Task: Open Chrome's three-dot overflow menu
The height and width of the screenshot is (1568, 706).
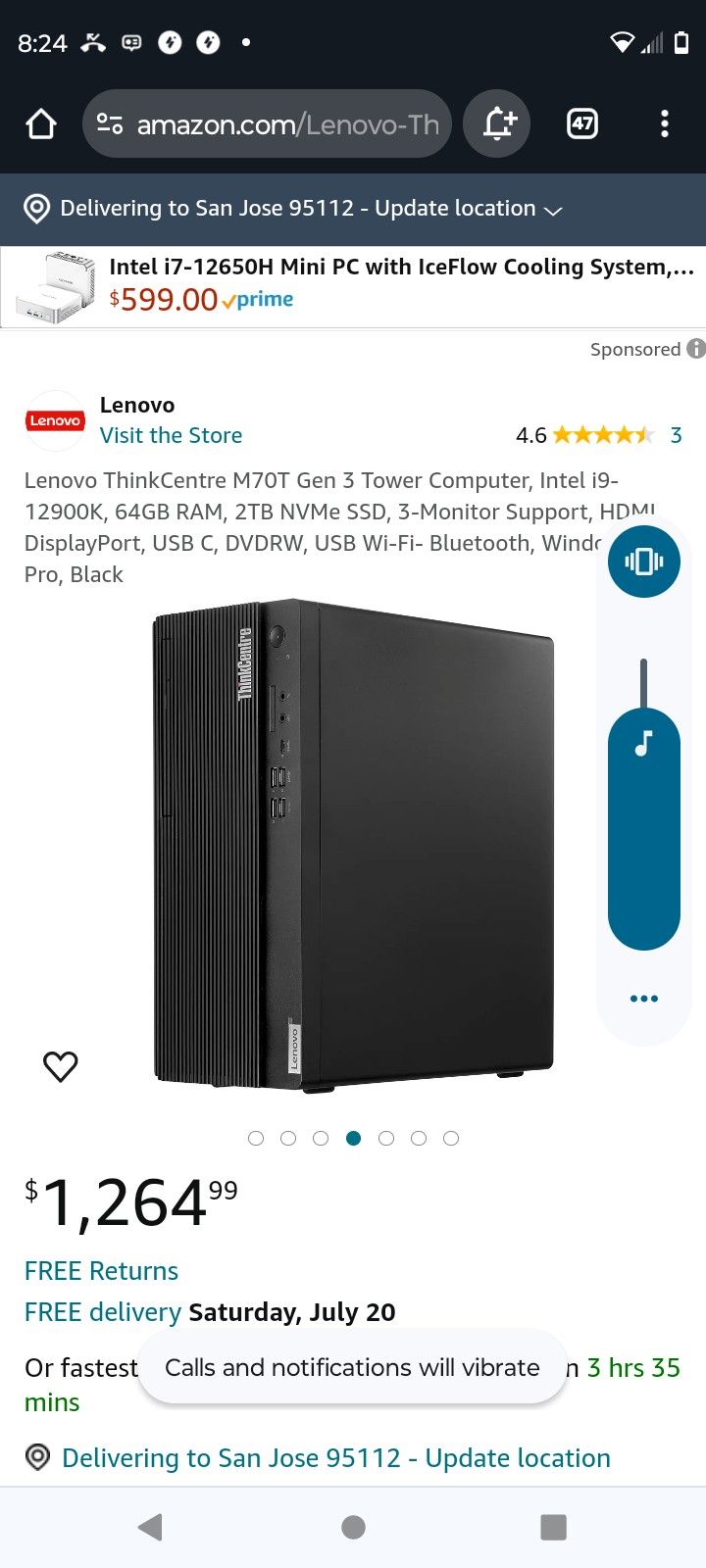Action: coord(665,124)
